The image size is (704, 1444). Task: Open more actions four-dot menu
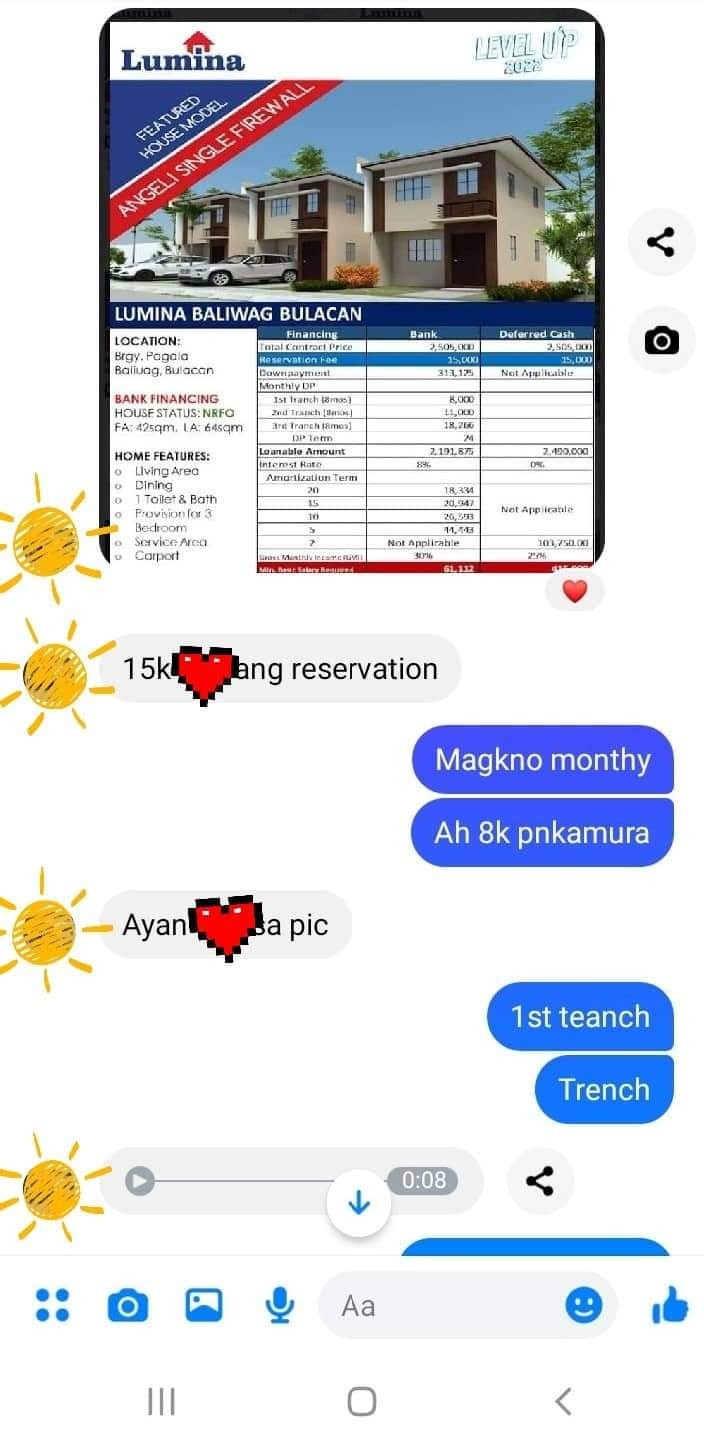[x=52, y=1305]
